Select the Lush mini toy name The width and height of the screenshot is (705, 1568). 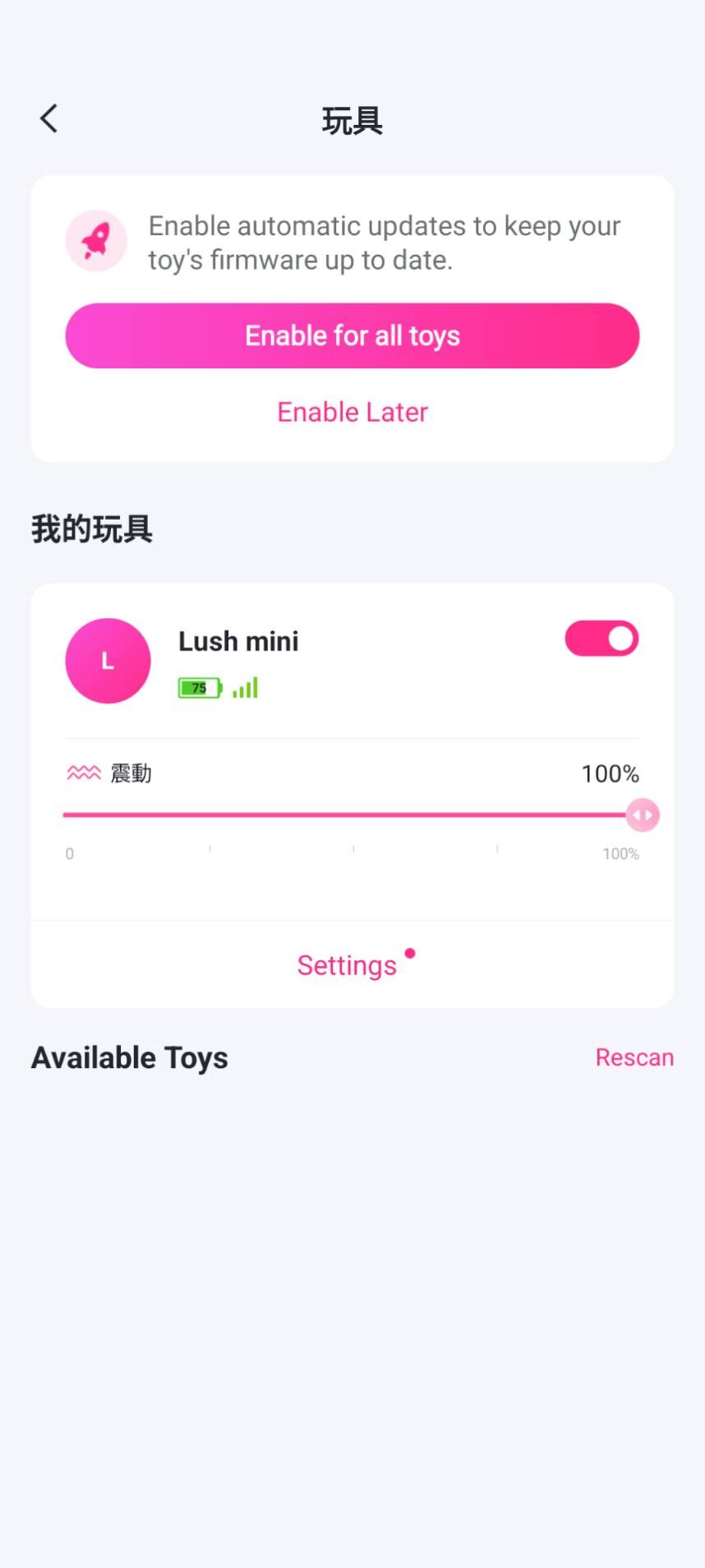coord(237,641)
